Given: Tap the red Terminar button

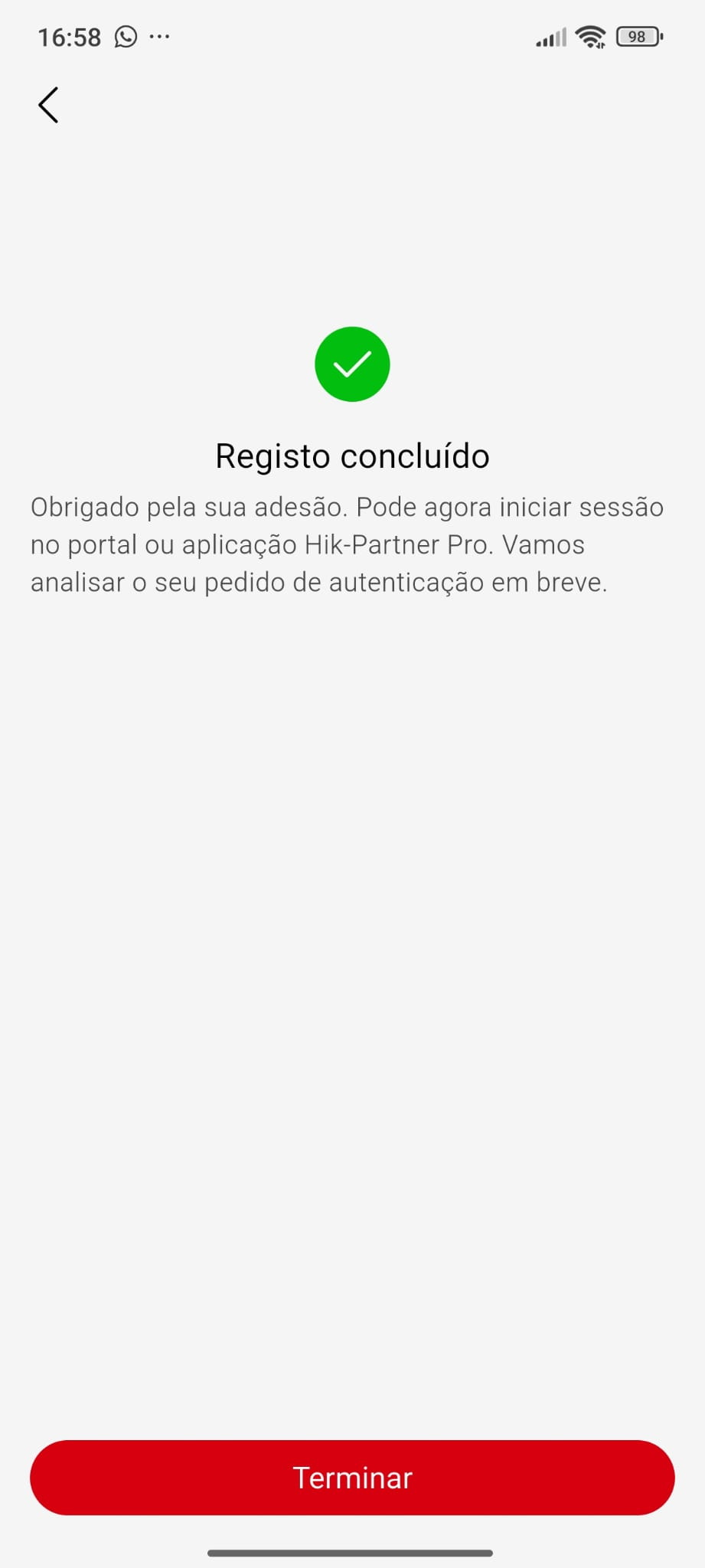Looking at the screenshot, I should tap(352, 1477).
